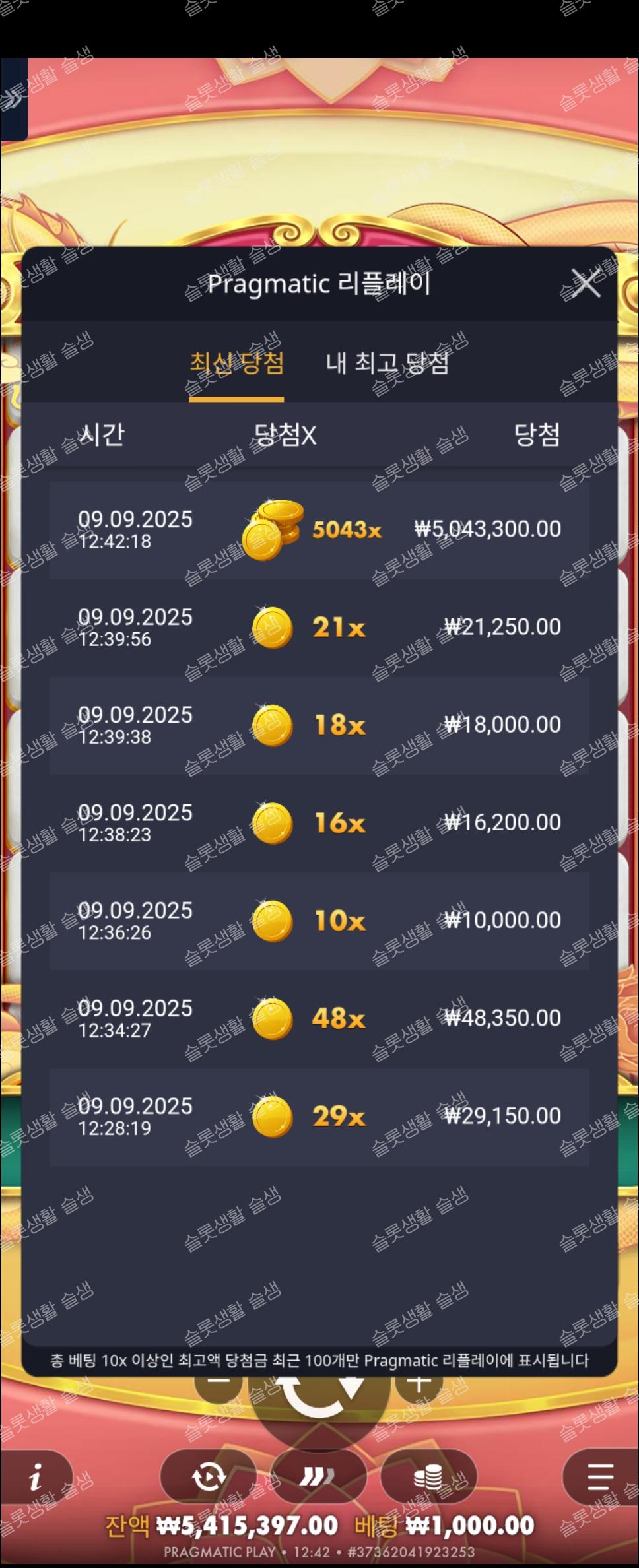This screenshot has width=639, height=1568.
Task: Open the bet coins settings
Action: [428, 1477]
